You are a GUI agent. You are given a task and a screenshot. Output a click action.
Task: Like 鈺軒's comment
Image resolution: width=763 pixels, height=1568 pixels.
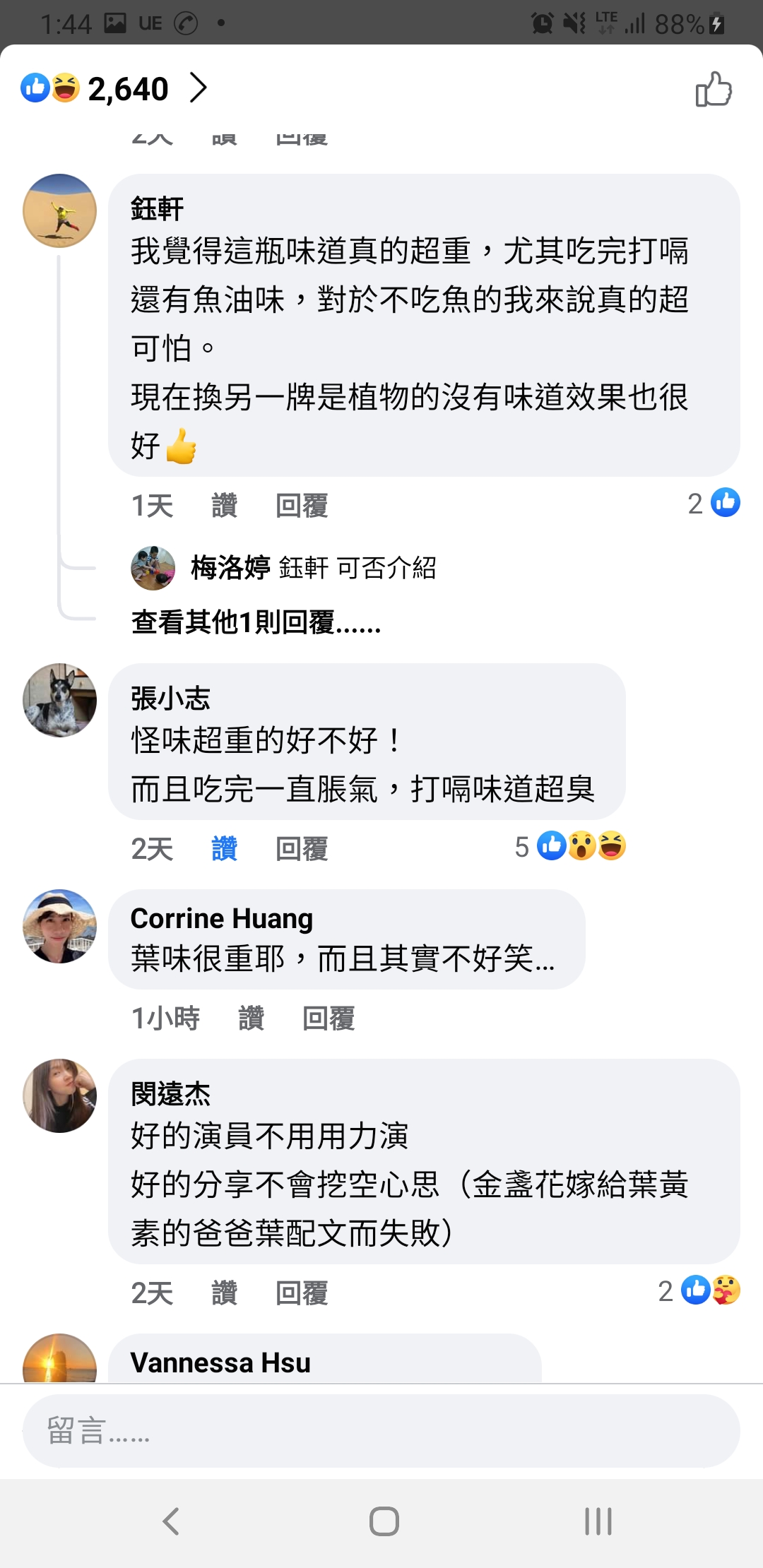pos(224,506)
